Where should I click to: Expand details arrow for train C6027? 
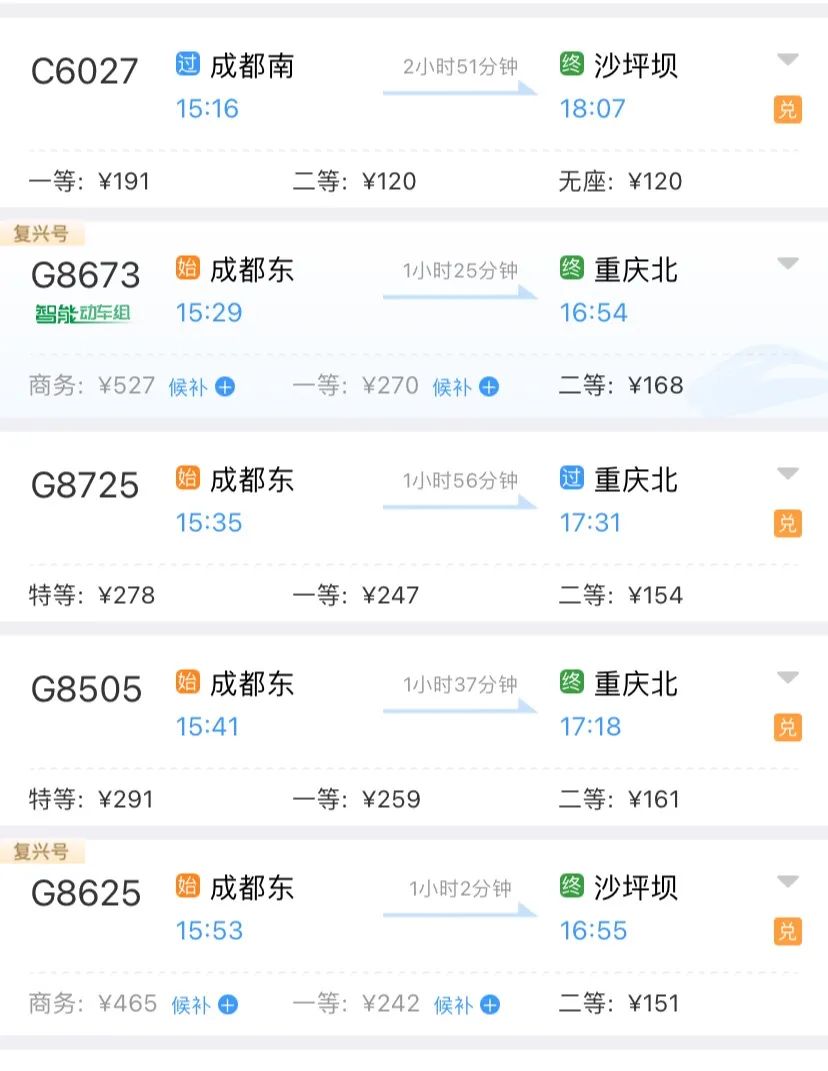coord(788,60)
